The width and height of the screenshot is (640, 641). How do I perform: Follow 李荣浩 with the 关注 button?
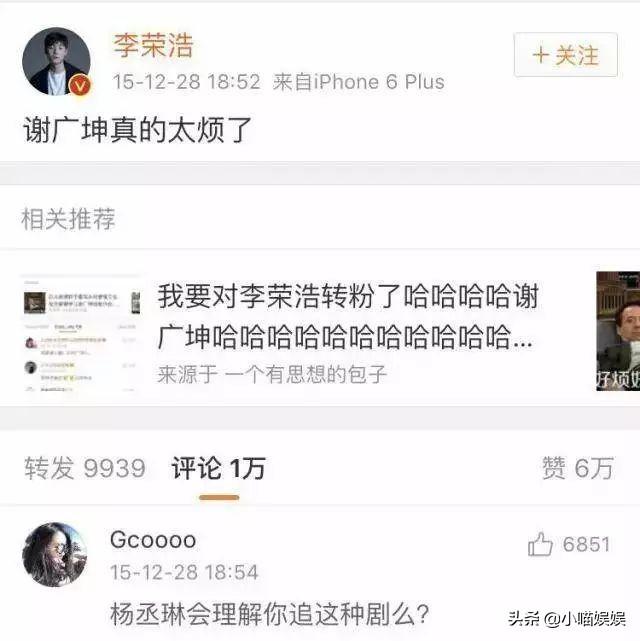point(566,55)
